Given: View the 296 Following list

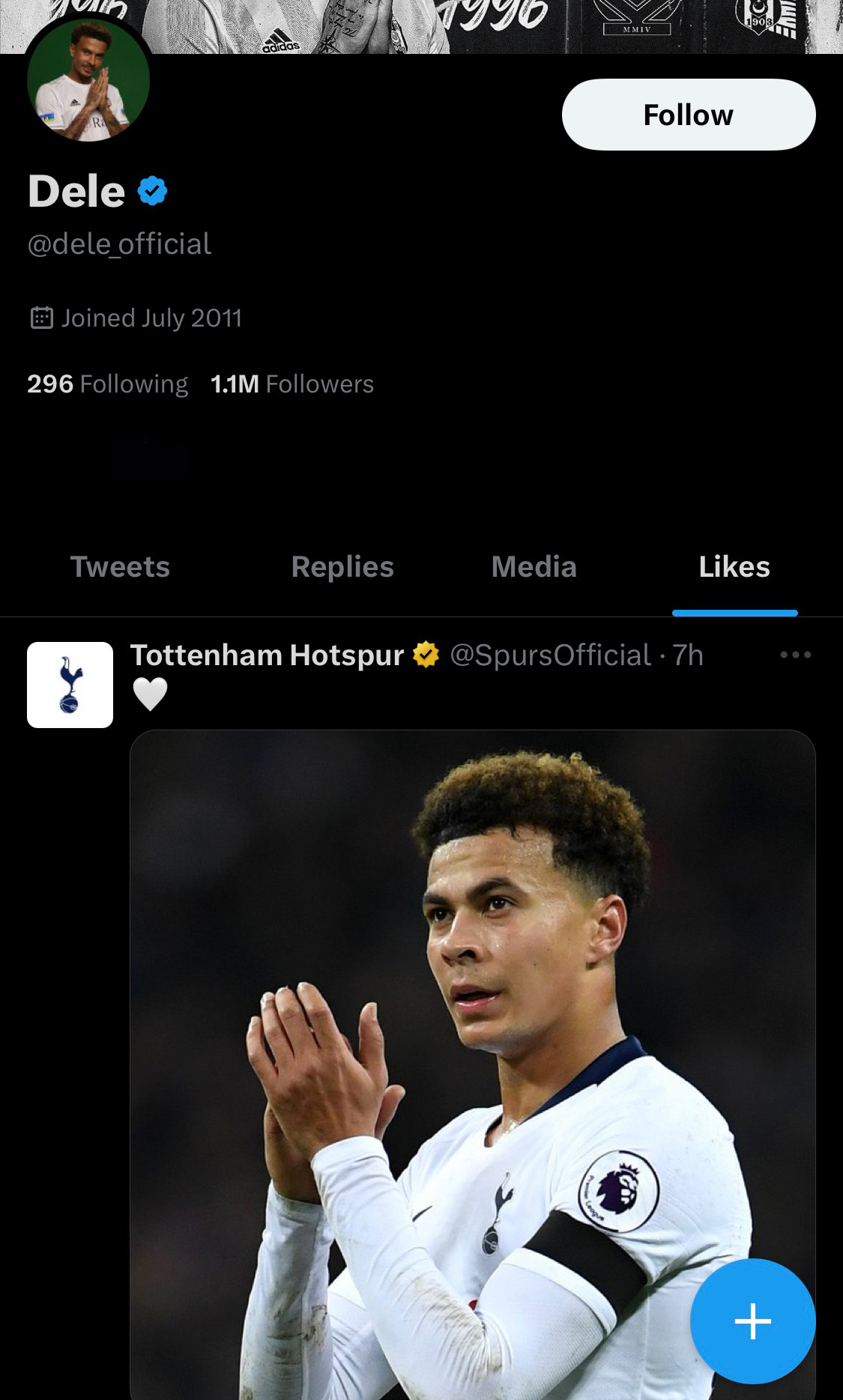Looking at the screenshot, I should pos(107,384).
